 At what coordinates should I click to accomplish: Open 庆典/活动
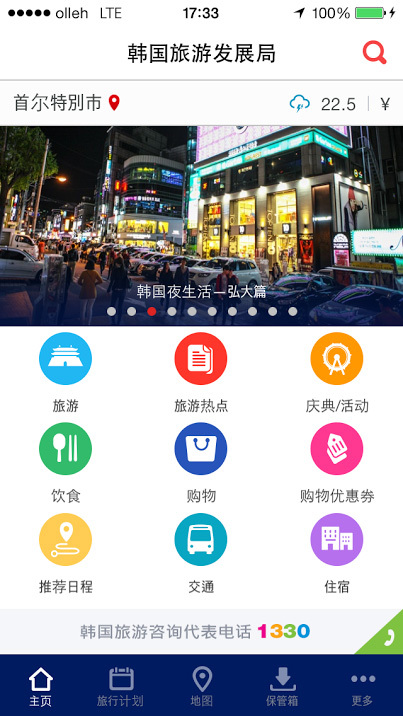(337, 372)
